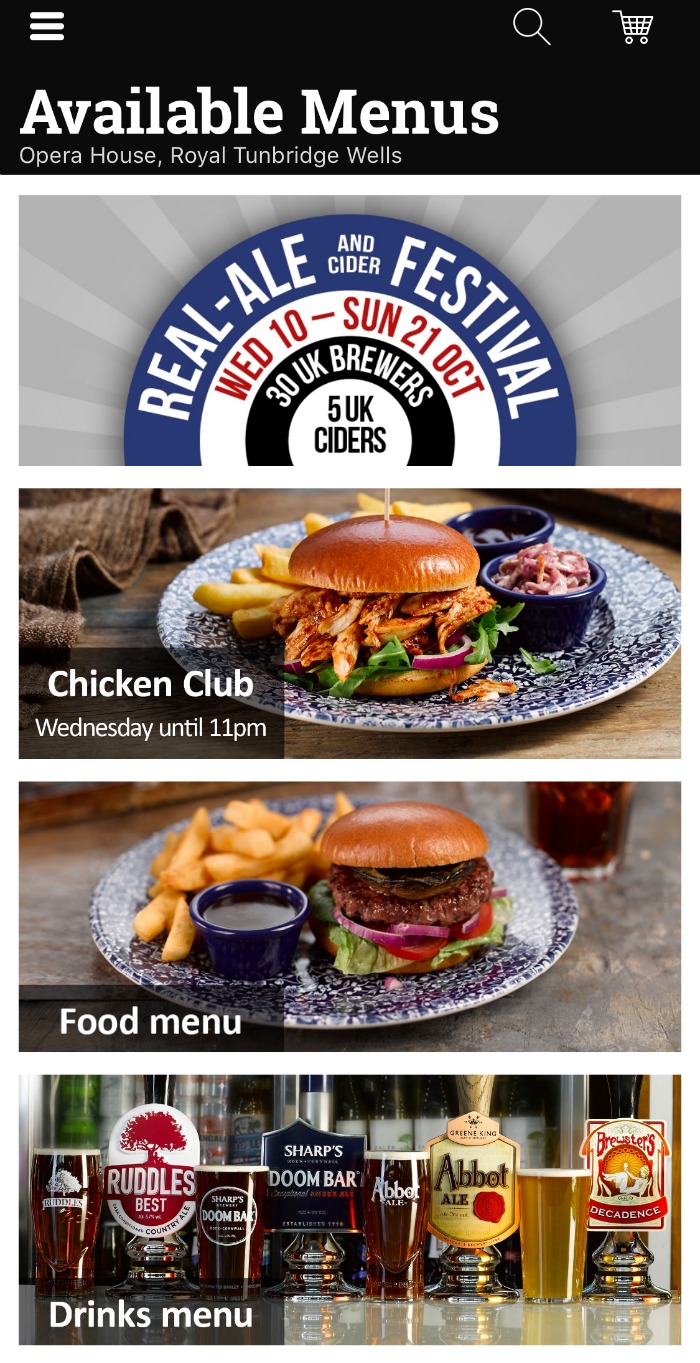The image size is (700, 1363).
Task: Open the shopping cart
Action: [633, 27]
